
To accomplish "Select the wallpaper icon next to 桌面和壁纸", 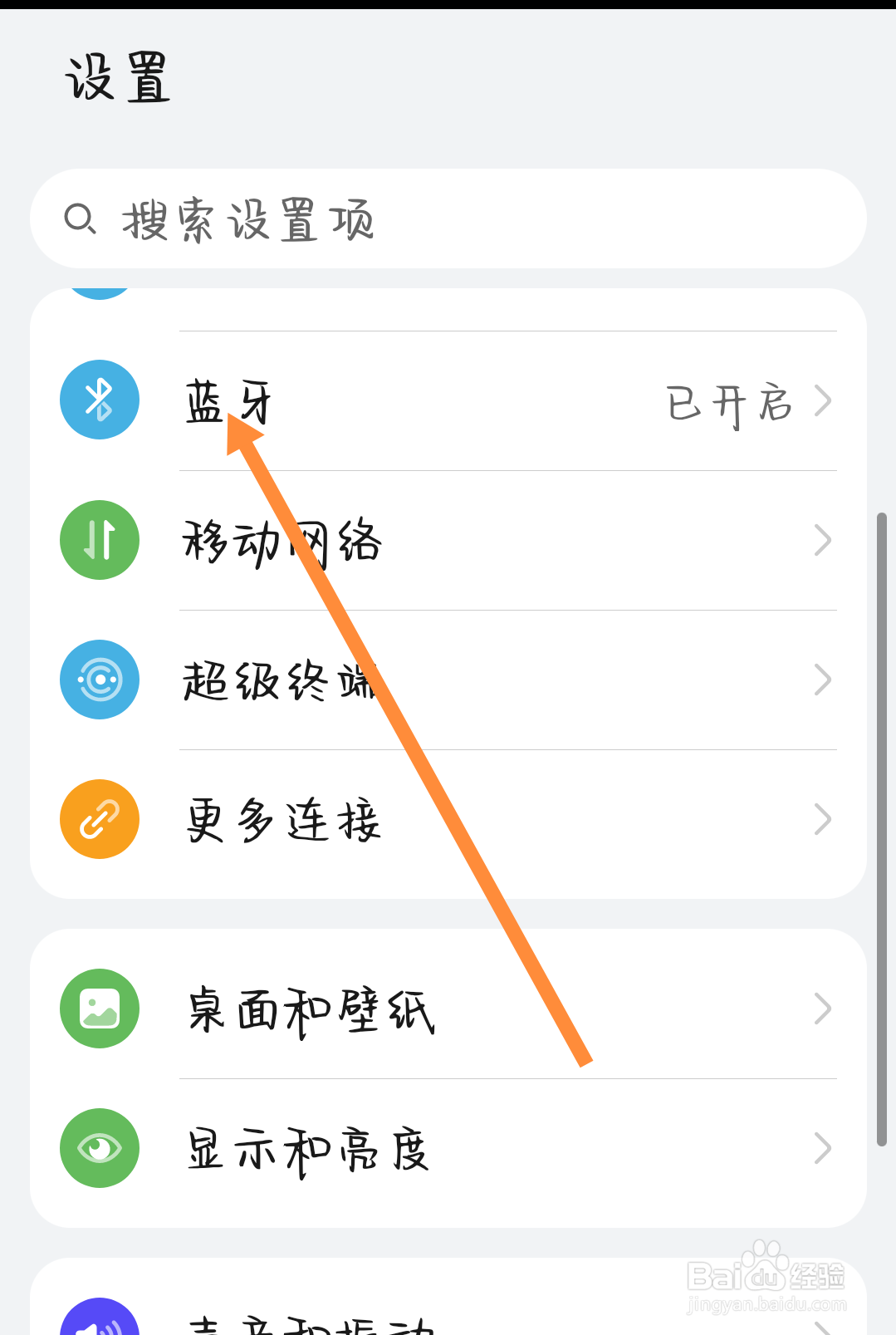I will (99, 1009).
